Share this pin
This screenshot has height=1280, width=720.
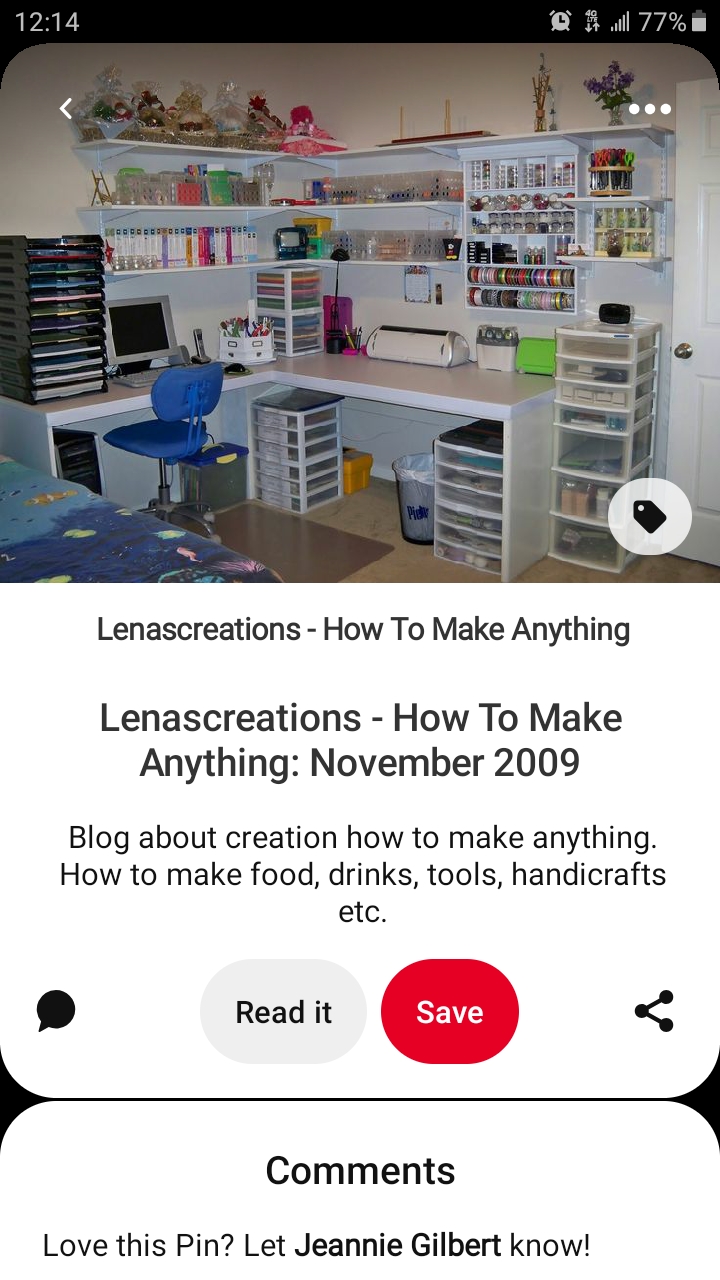click(x=654, y=1011)
